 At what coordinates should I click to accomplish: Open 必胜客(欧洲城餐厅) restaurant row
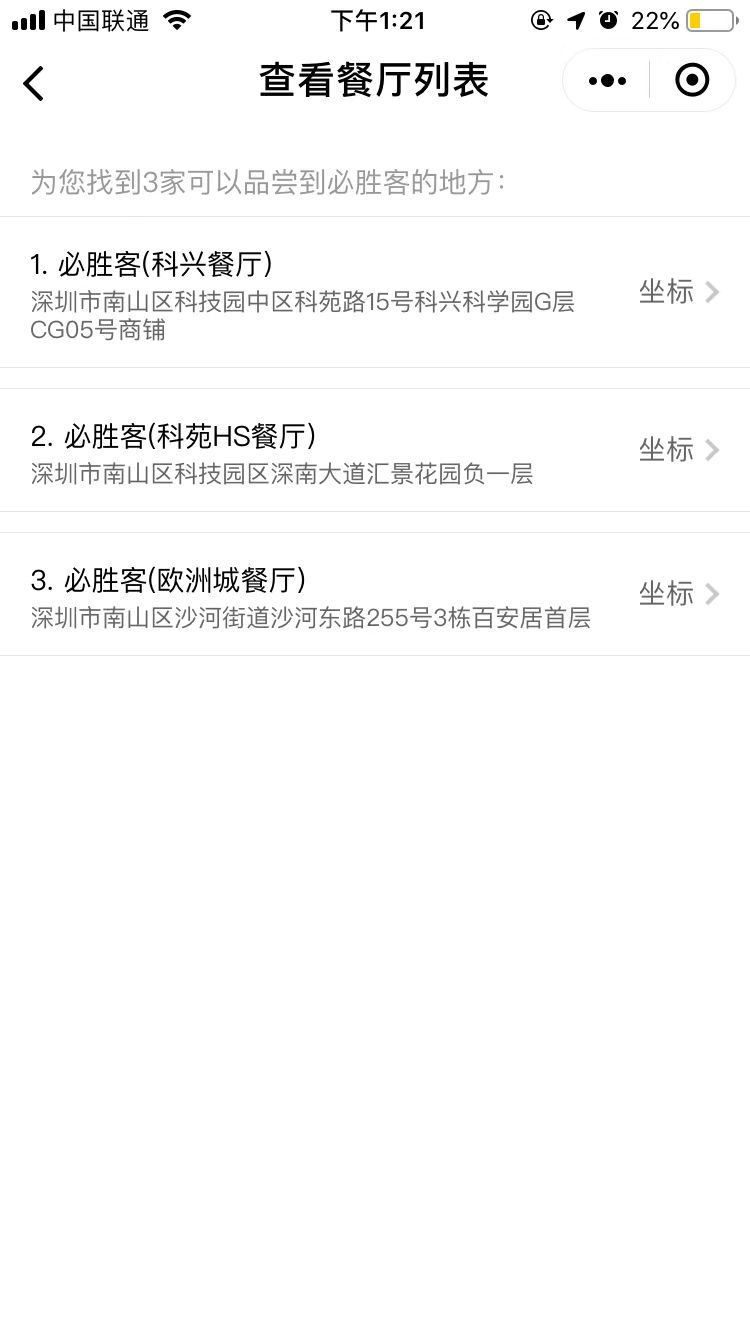pos(375,594)
